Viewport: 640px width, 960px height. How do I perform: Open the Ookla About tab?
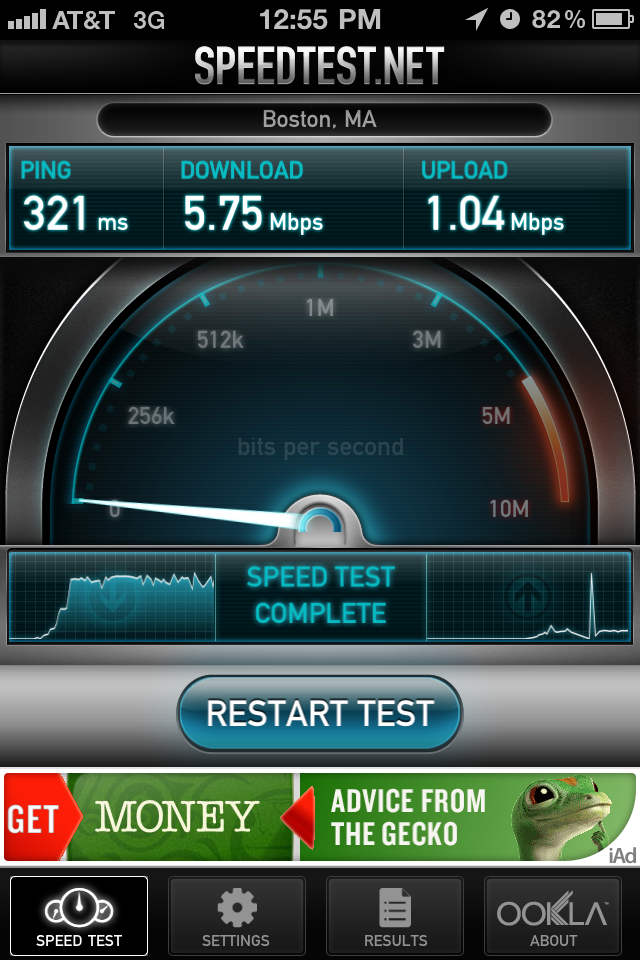553,916
